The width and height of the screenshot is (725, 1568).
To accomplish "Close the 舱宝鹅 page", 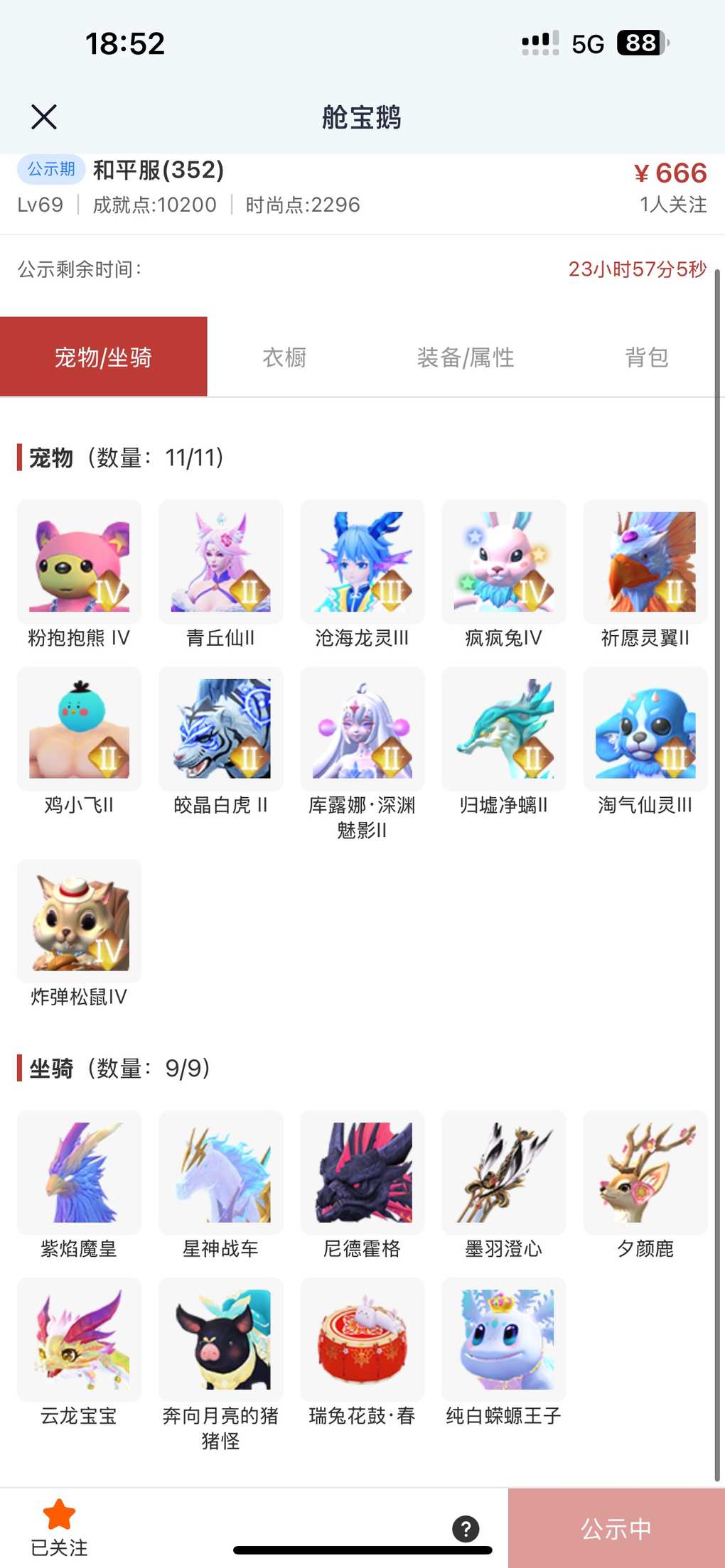I will [x=44, y=117].
